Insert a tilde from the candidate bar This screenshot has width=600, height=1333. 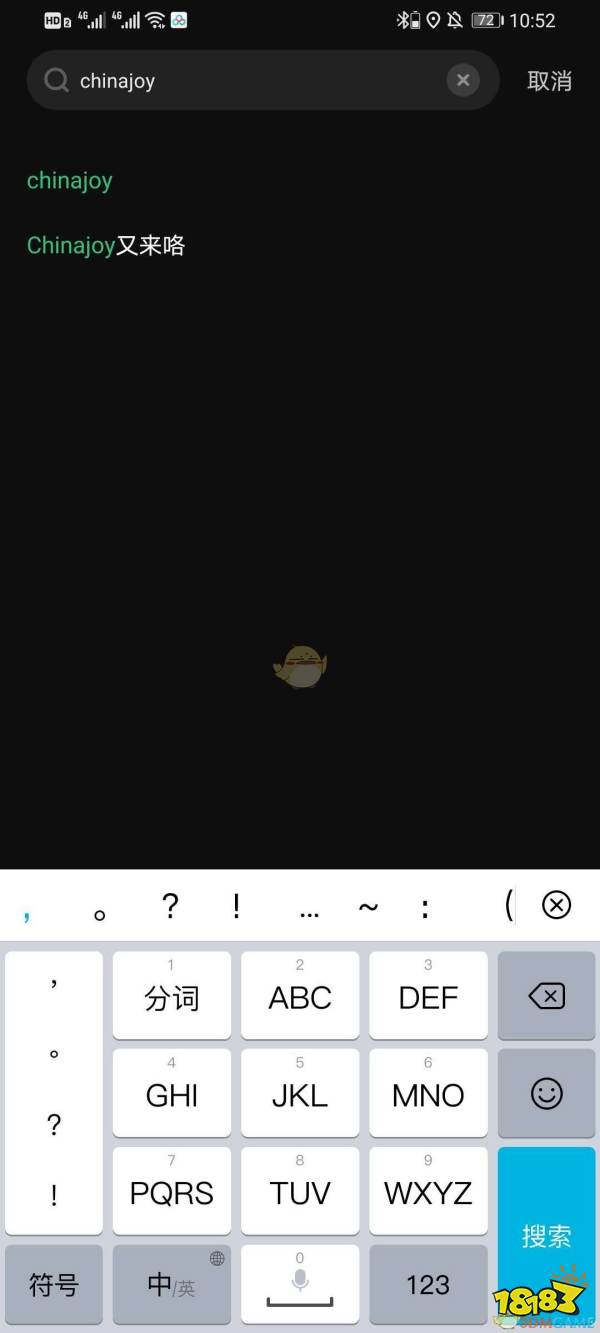coord(368,906)
